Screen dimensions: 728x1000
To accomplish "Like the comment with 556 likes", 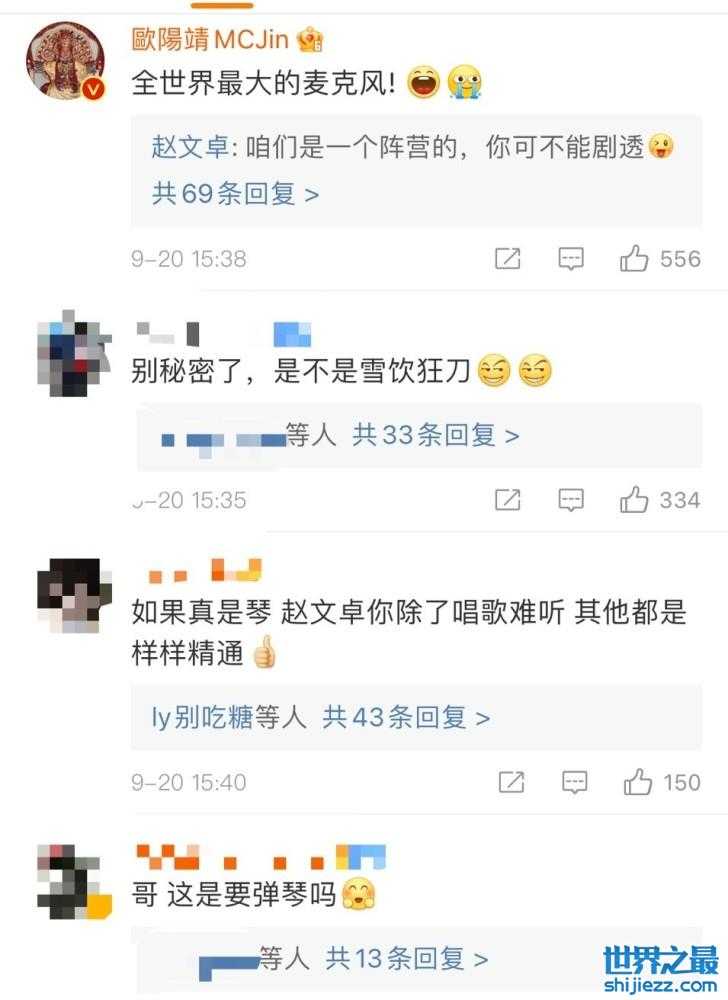I will (x=634, y=259).
